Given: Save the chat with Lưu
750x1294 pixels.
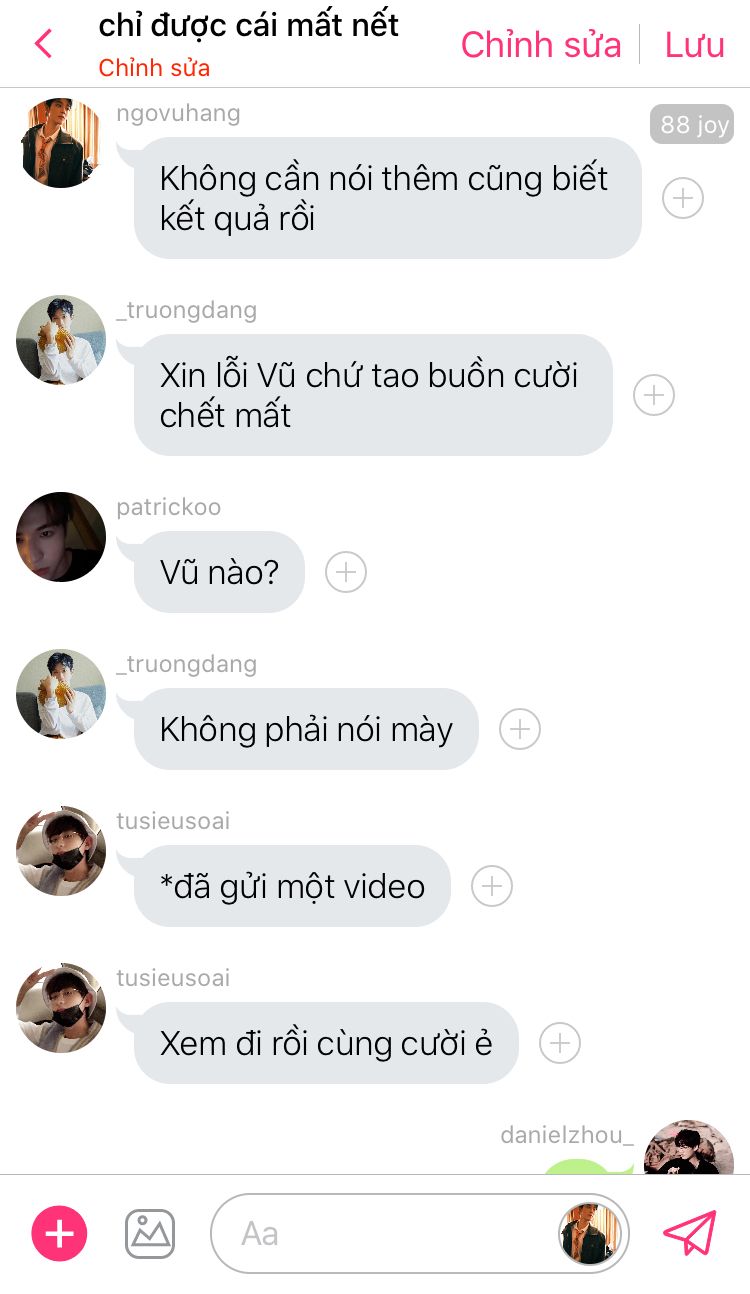Looking at the screenshot, I should (x=695, y=45).
